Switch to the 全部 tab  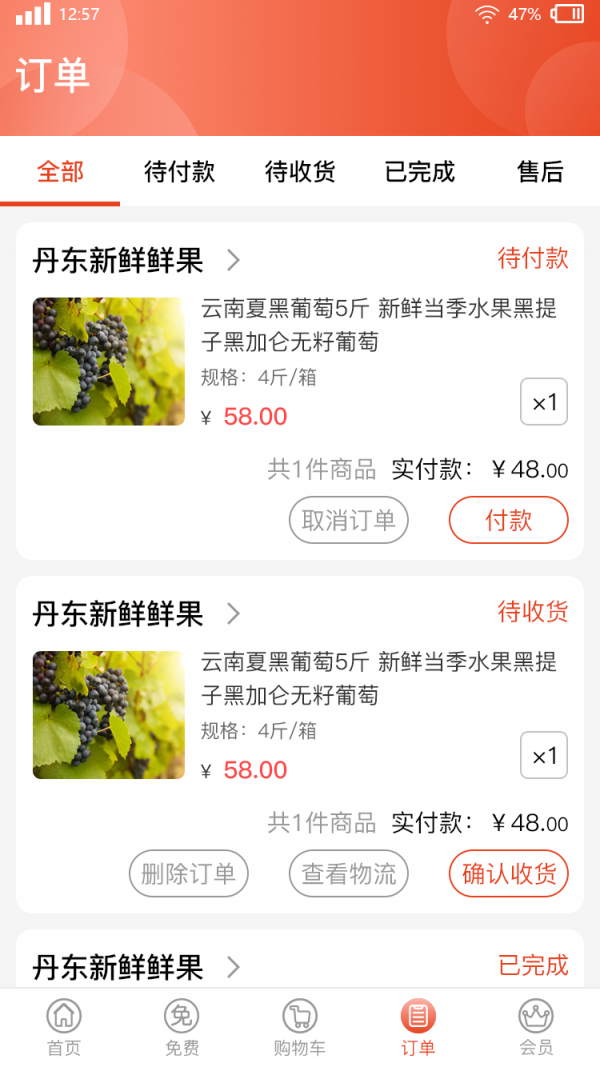[60, 172]
